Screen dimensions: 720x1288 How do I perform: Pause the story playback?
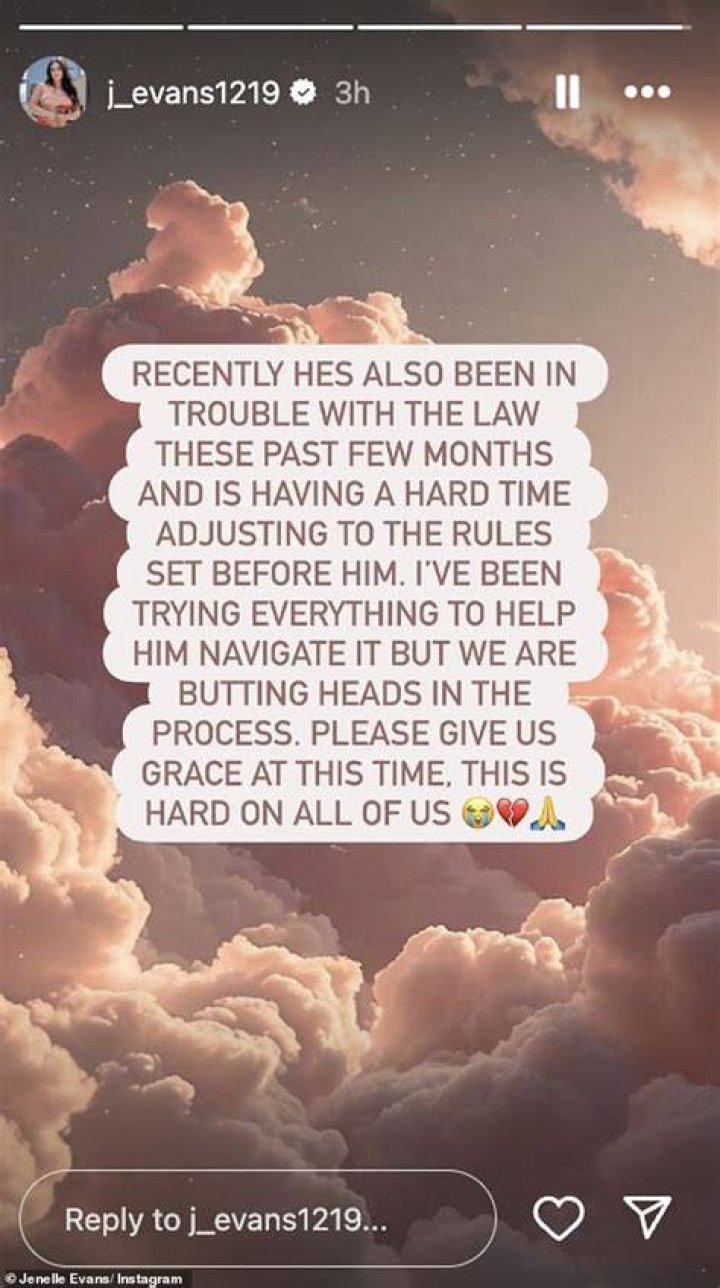point(567,92)
